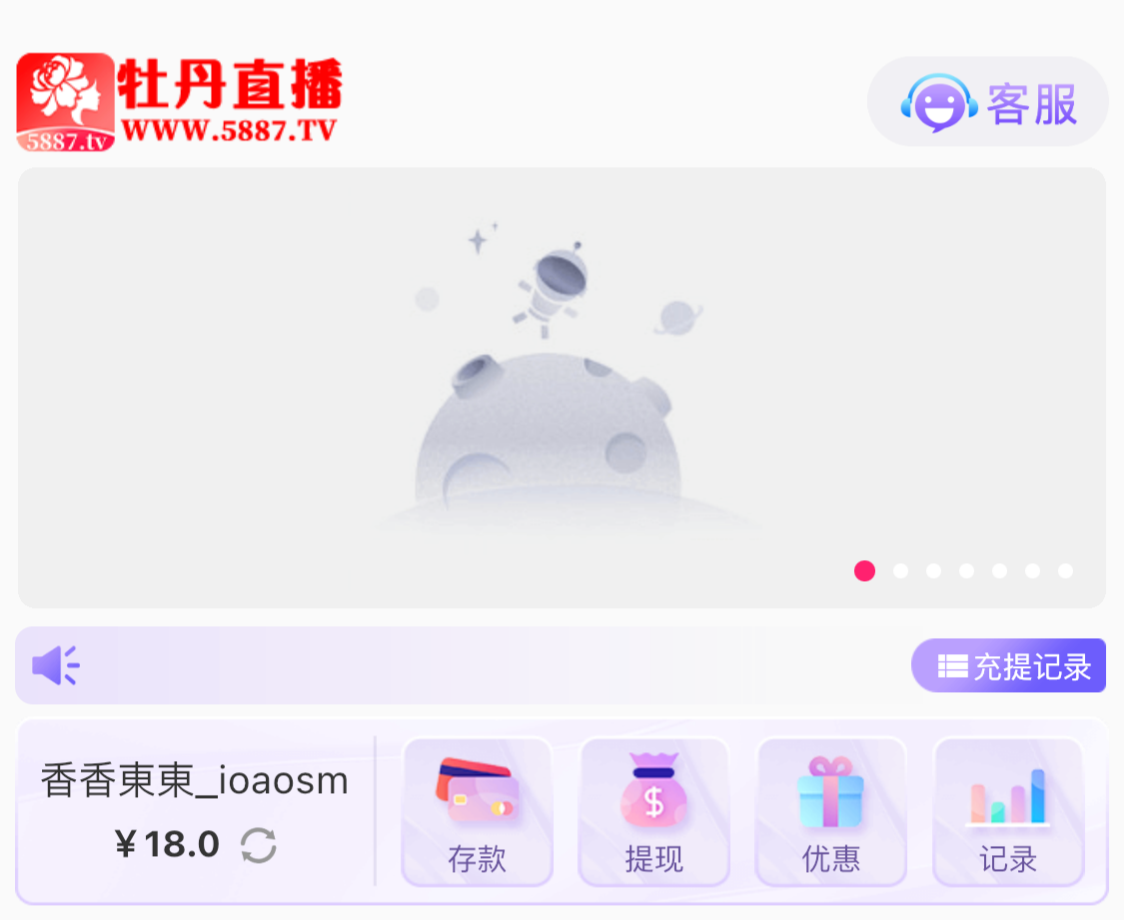
Task: Open 充提记录 deposit/withdraw records
Action: [x=1008, y=666]
